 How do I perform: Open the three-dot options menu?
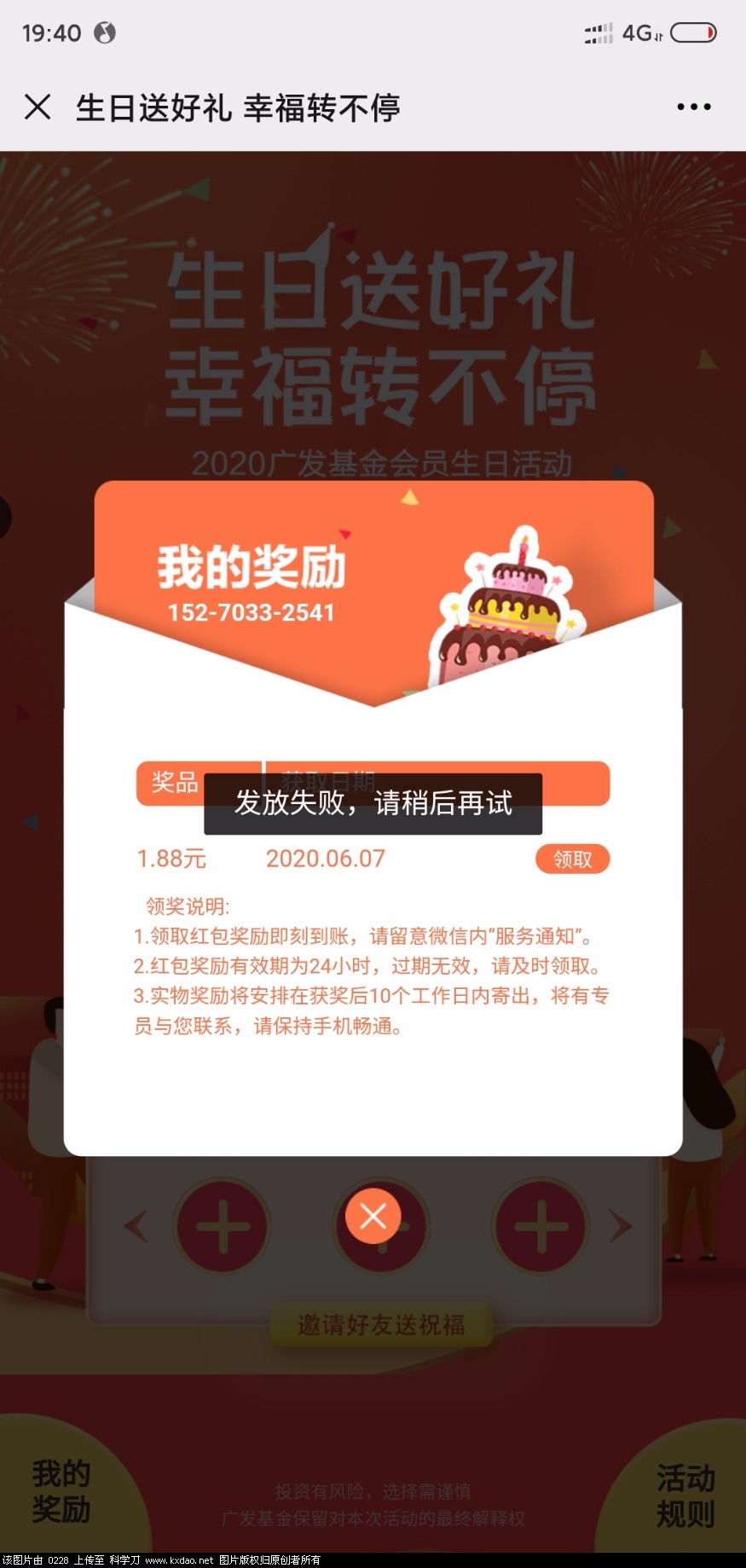click(x=692, y=106)
